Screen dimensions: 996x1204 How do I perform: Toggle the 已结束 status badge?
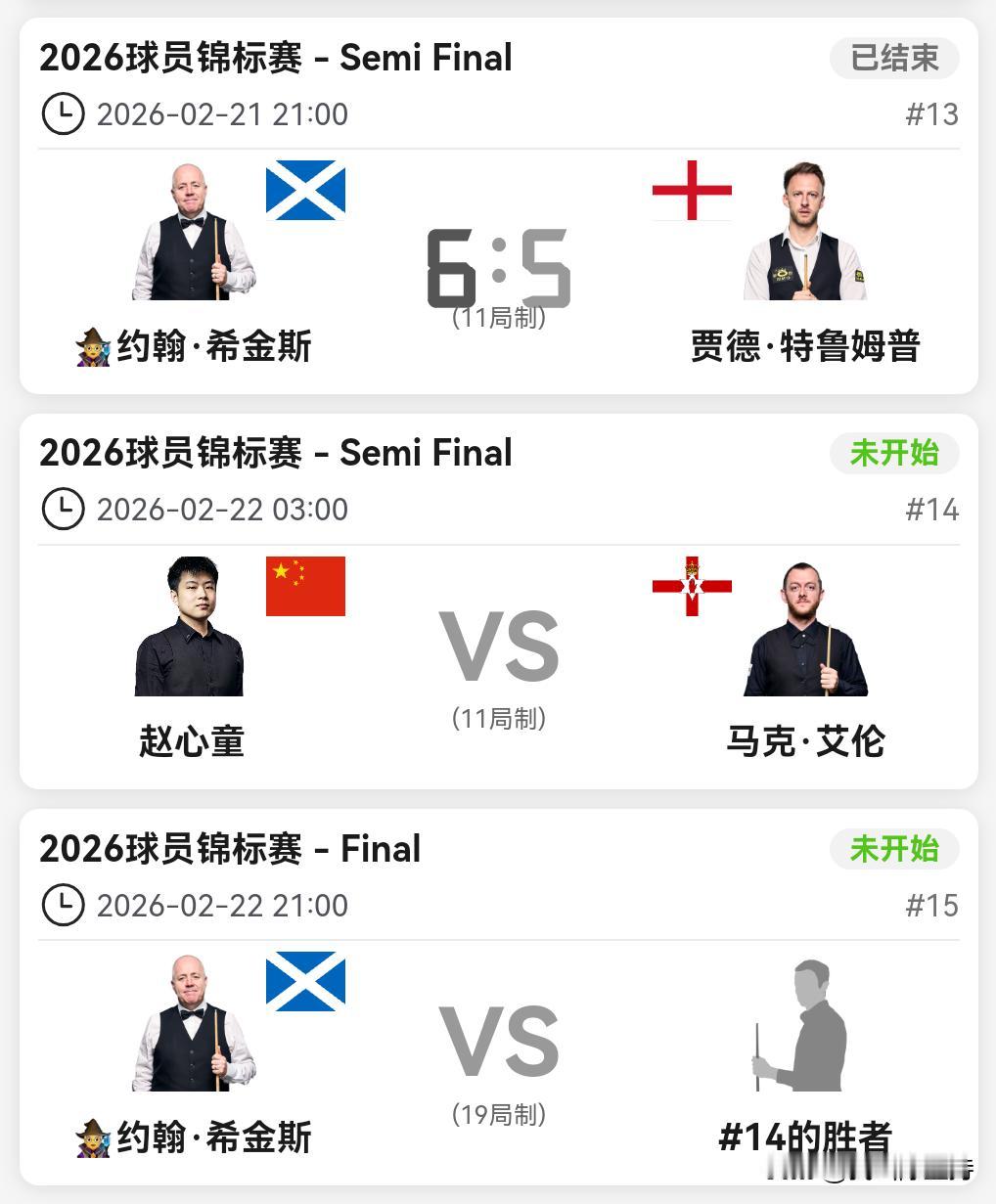click(893, 58)
